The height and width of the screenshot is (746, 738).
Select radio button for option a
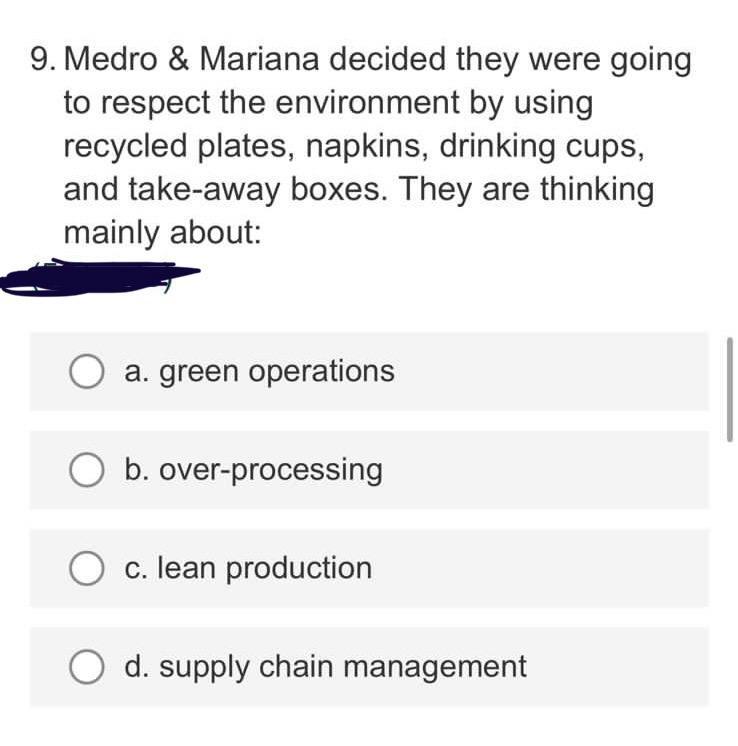pyautogui.click(x=88, y=371)
